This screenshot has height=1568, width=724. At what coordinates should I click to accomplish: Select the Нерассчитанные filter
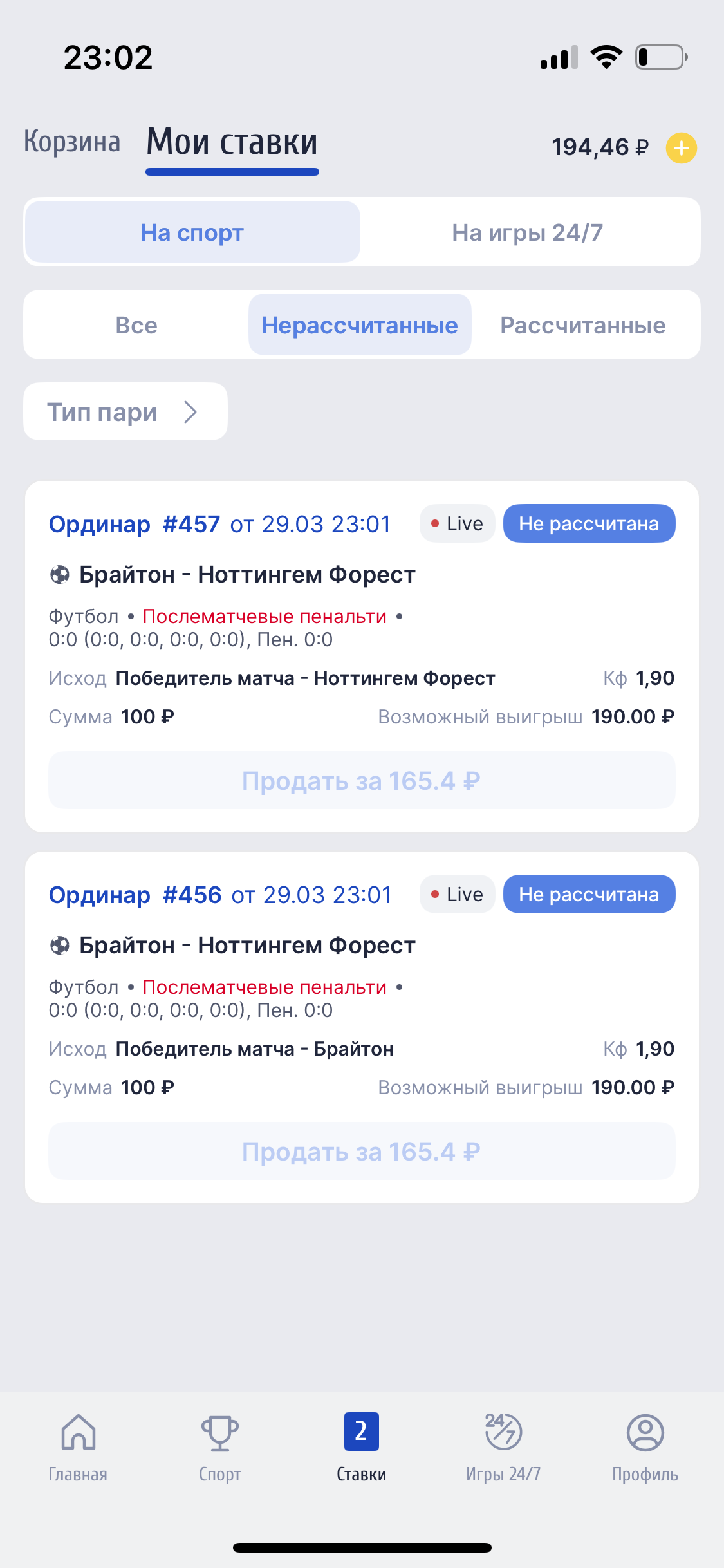360,325
